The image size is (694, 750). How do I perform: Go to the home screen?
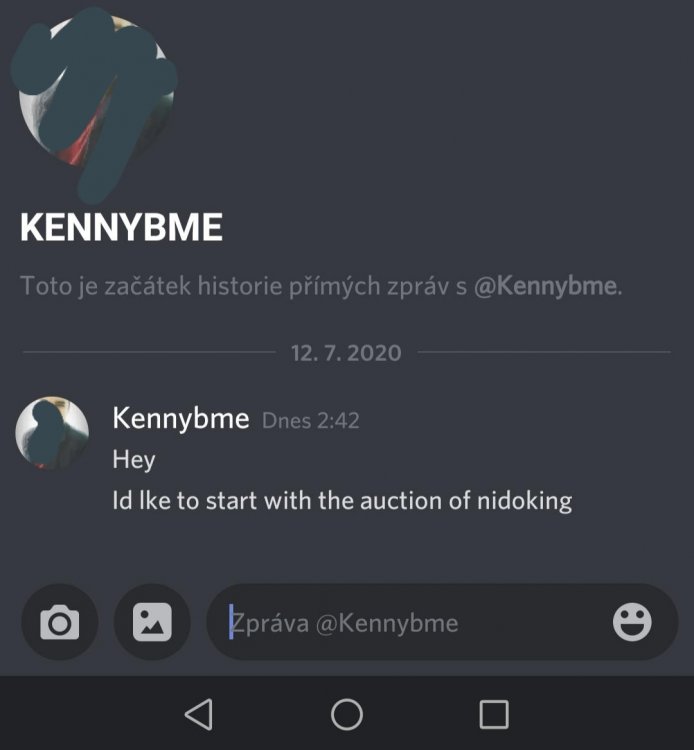(x=347, y=714)
